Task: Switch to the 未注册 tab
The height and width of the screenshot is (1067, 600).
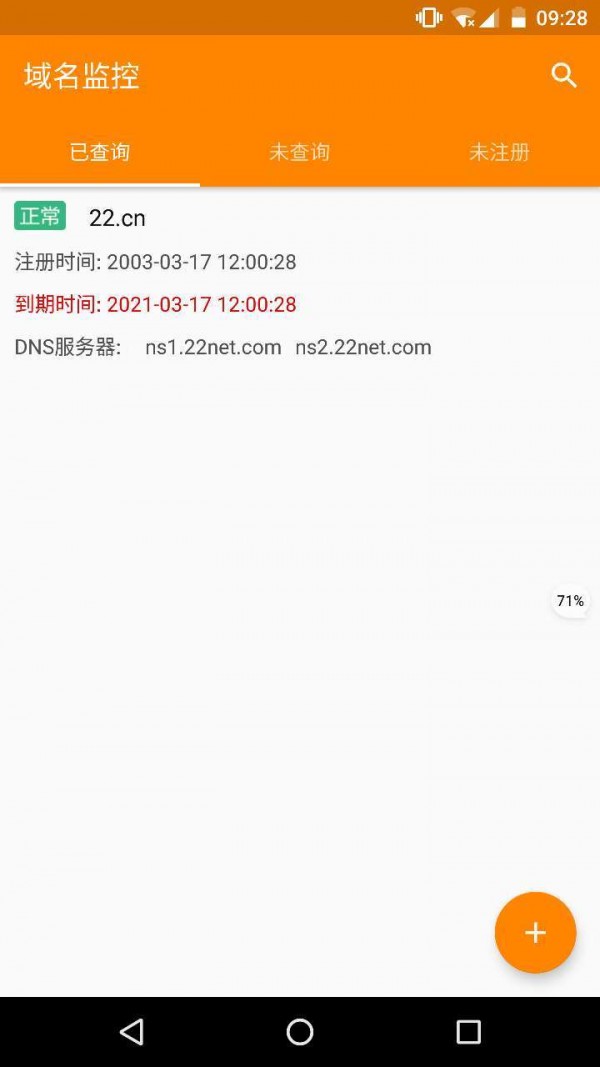Action: 499,152
